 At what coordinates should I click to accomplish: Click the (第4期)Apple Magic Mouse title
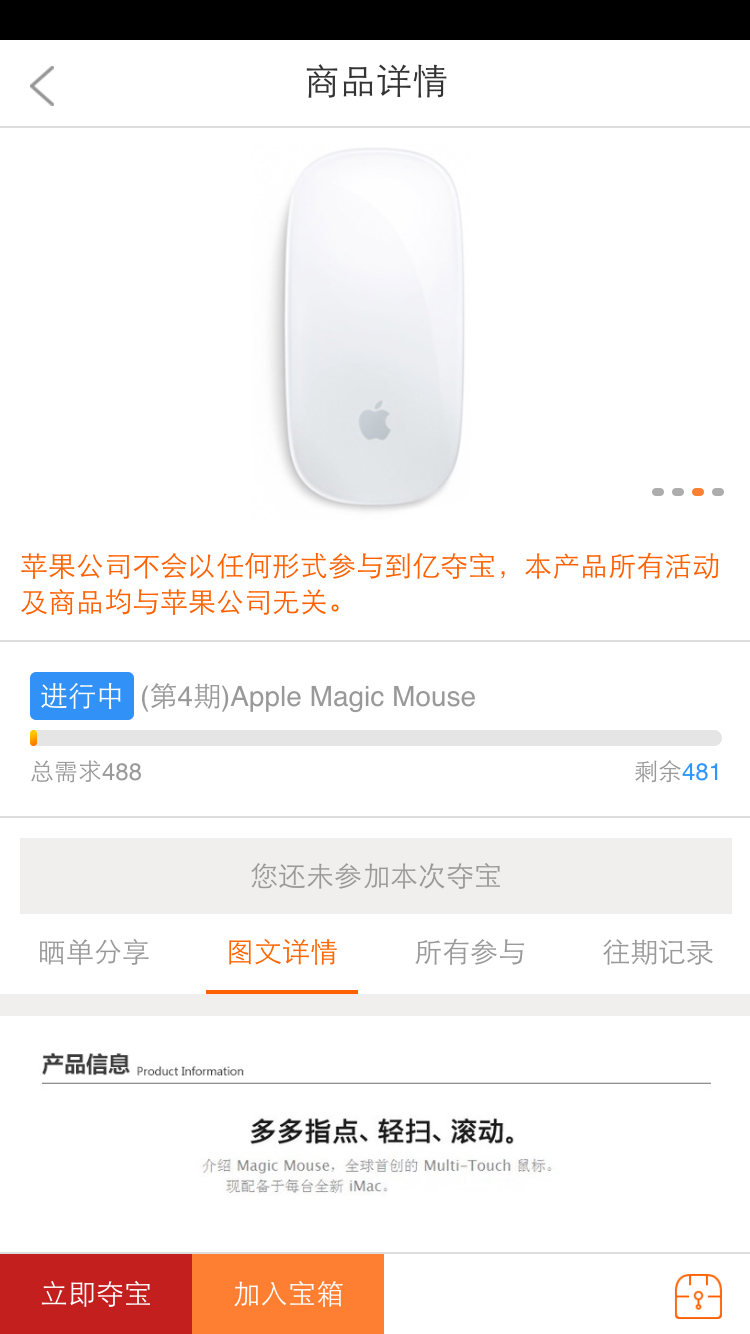[x=310, y=696]
